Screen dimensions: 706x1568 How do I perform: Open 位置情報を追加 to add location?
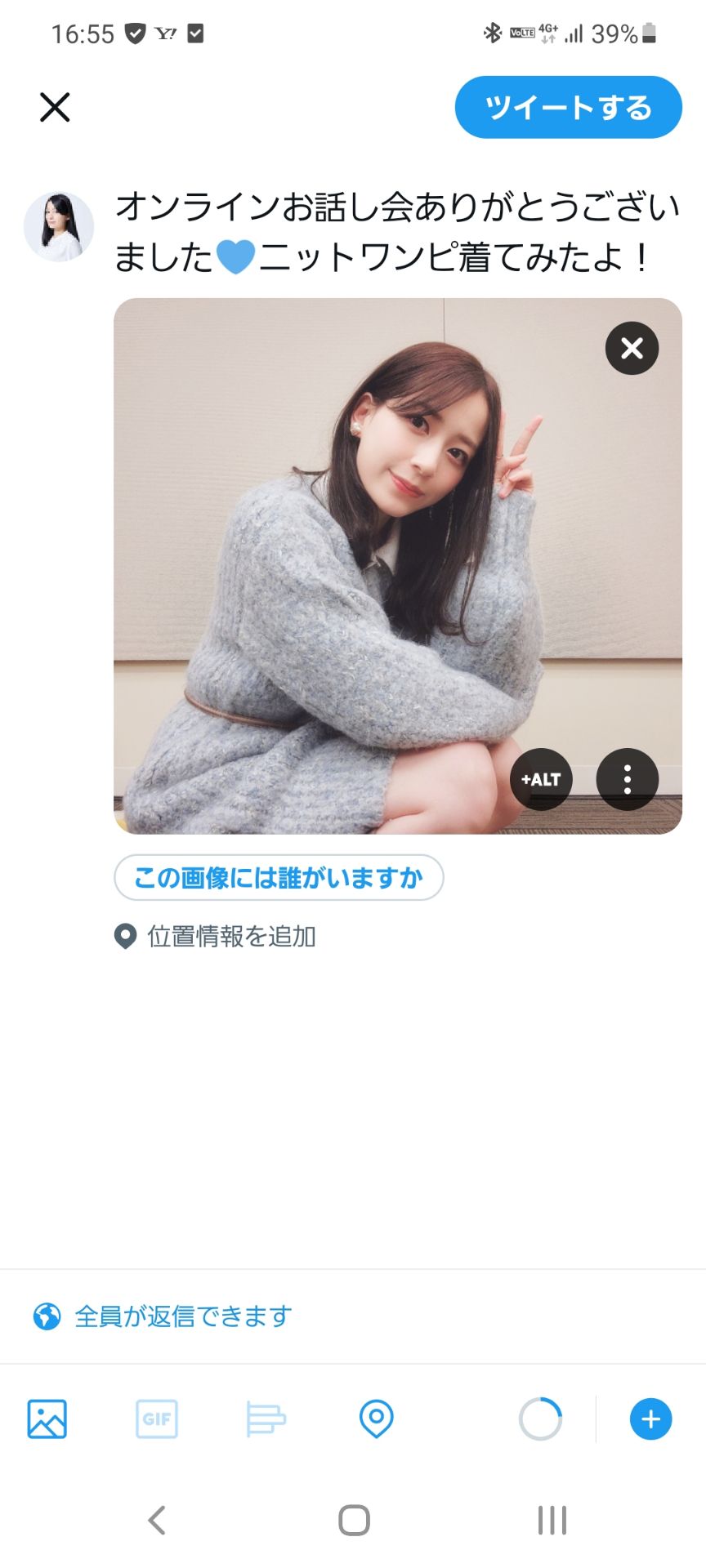pos(217,937)
